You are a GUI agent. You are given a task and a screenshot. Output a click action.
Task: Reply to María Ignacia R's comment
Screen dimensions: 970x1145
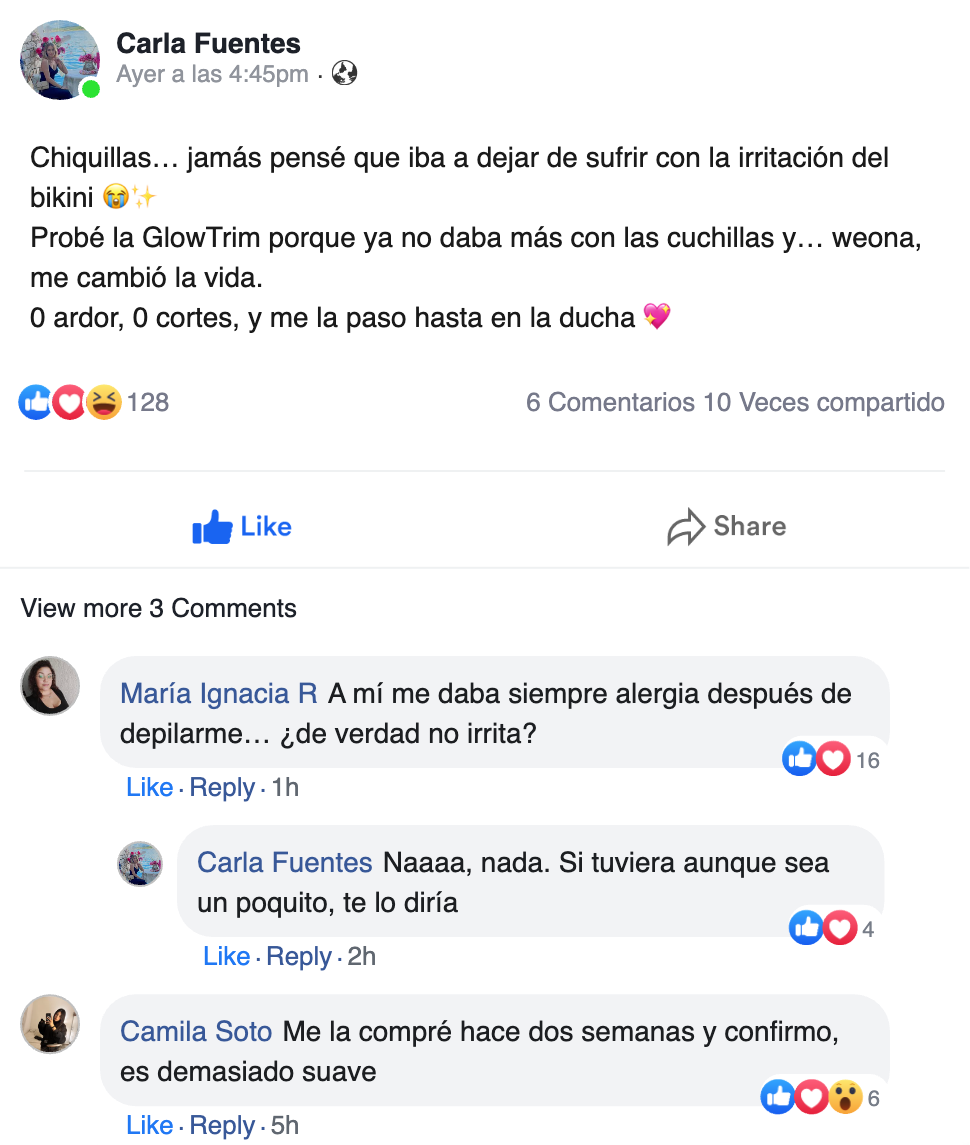(x=222, y=788)
